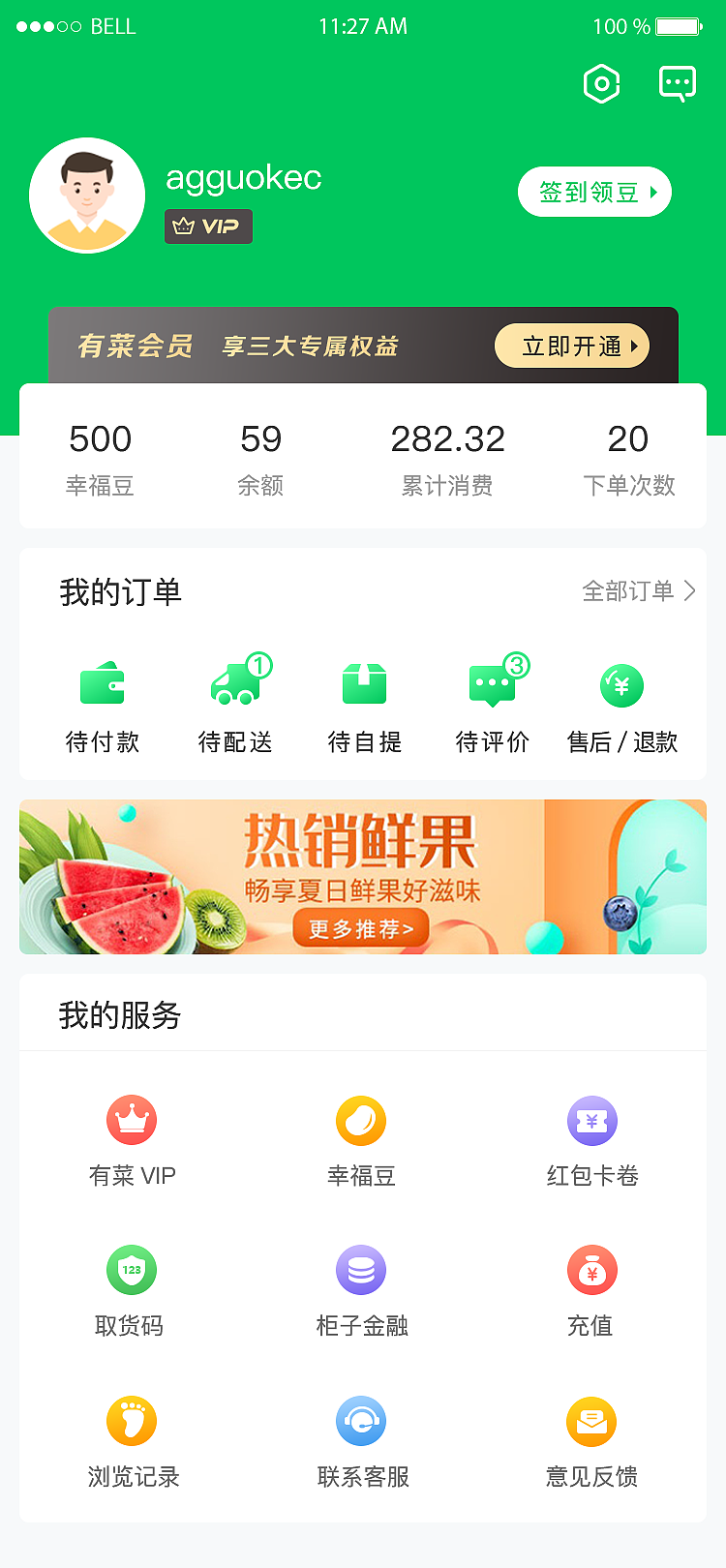726x1568 pixels.
Task: Select the 售后/退款 refund icon
Action: 621,685
